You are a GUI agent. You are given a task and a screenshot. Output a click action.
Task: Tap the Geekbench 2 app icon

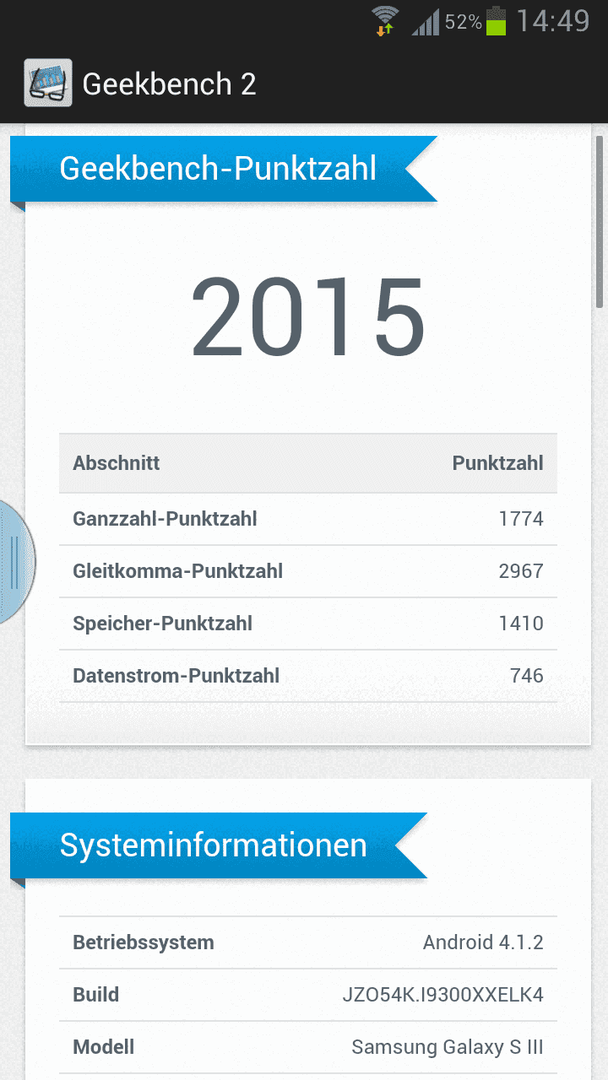click(x=48, y=83)
